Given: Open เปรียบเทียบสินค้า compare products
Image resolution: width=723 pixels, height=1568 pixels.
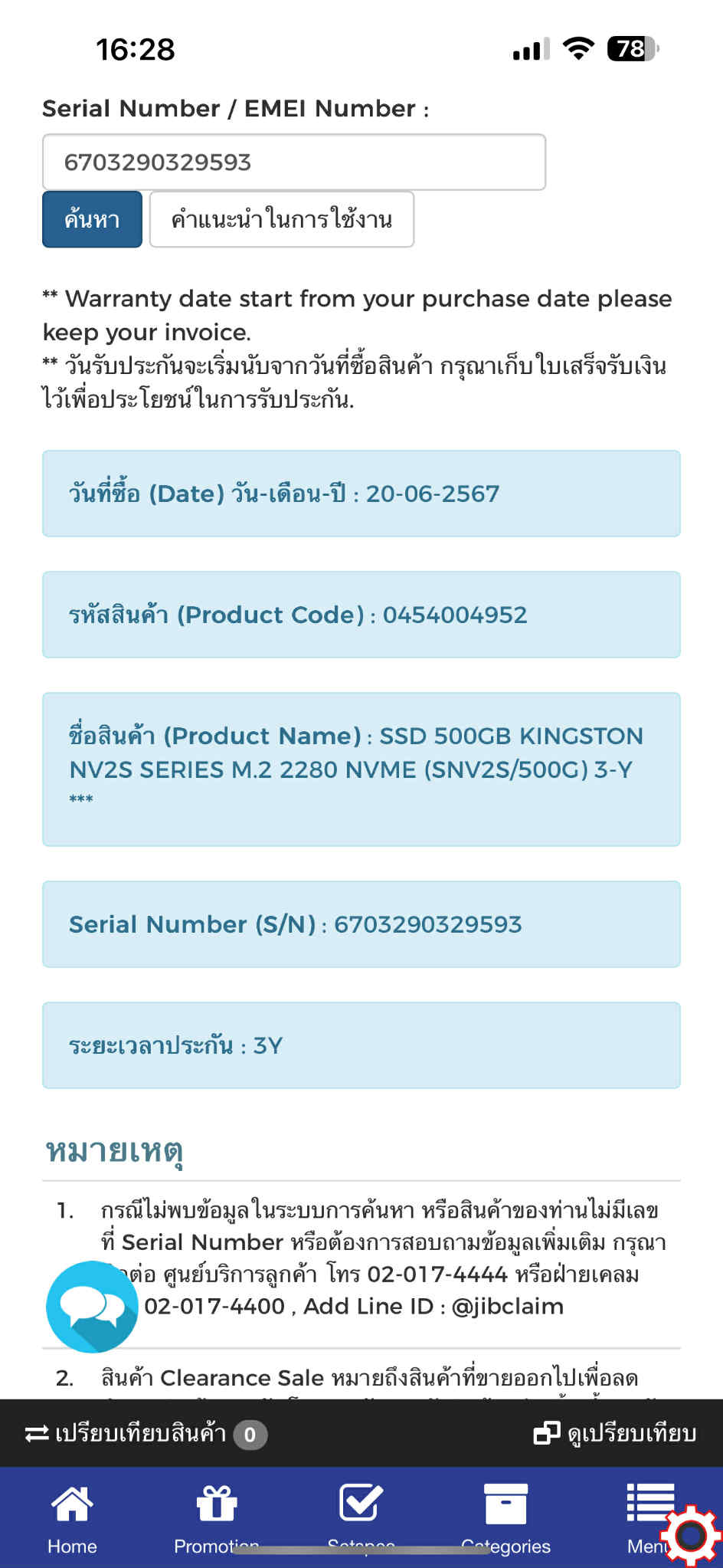Looking at the screenshot, I should click(x=146, y=1434).
